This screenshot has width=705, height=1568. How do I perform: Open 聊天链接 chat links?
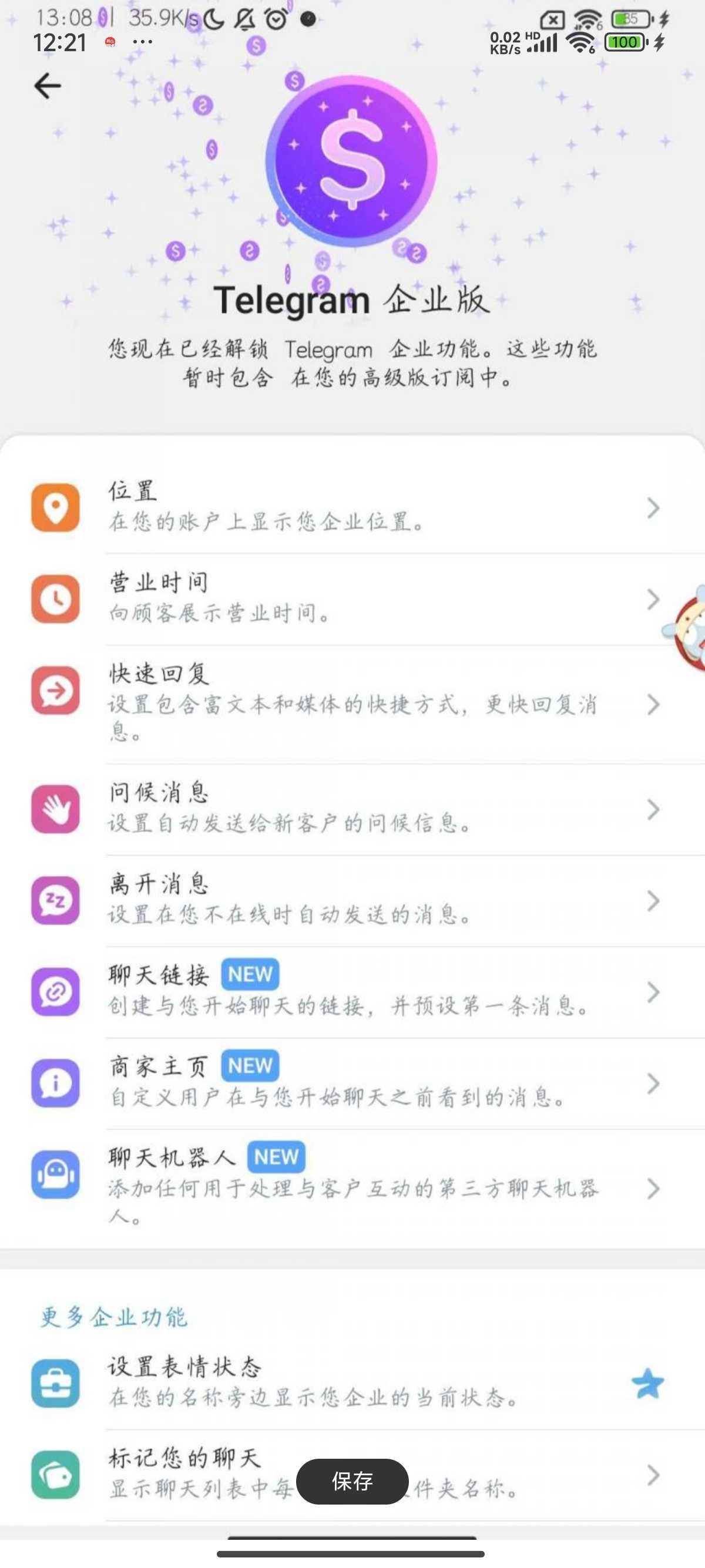point(352,991)
